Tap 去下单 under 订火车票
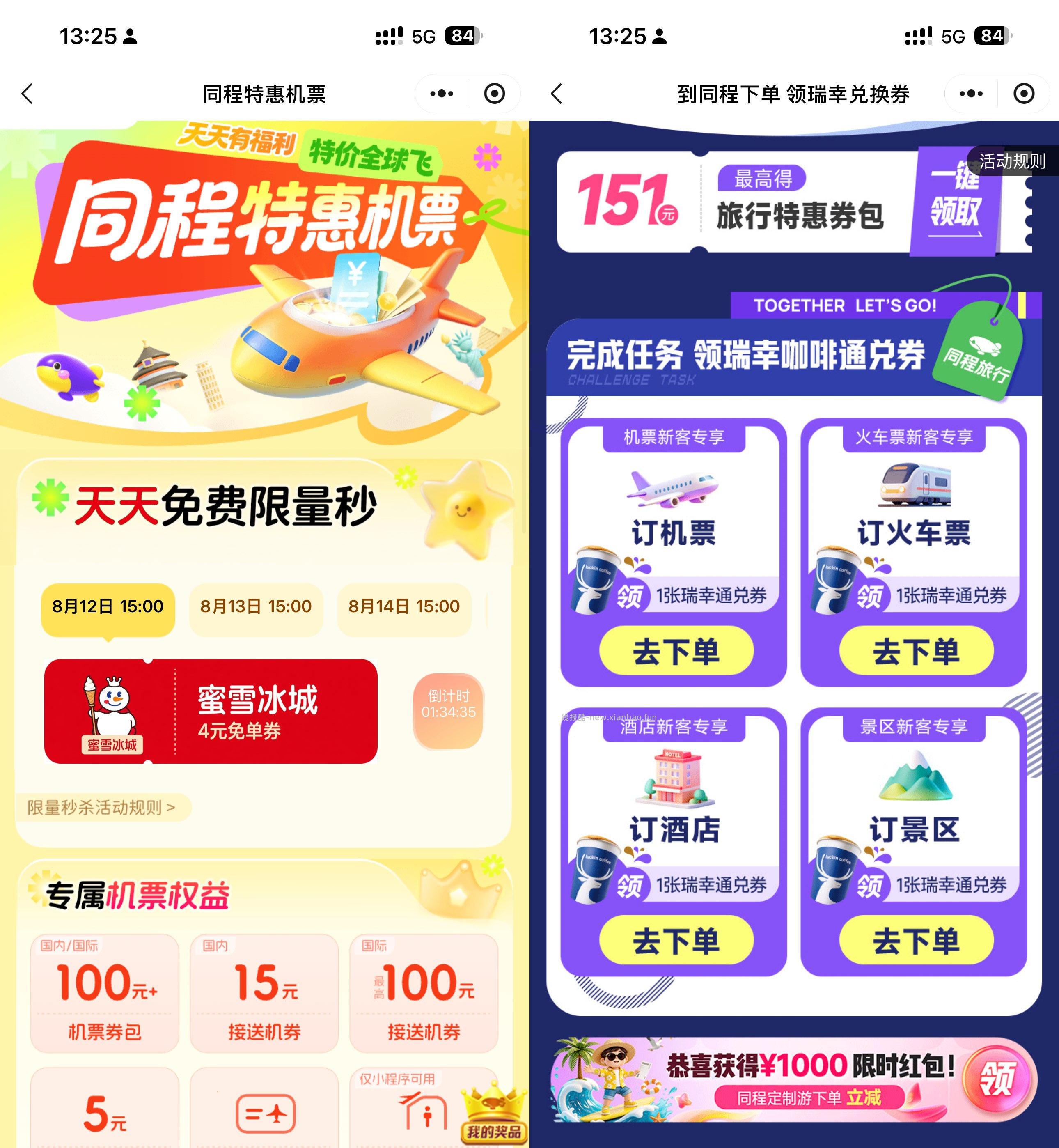 point(916,650)
